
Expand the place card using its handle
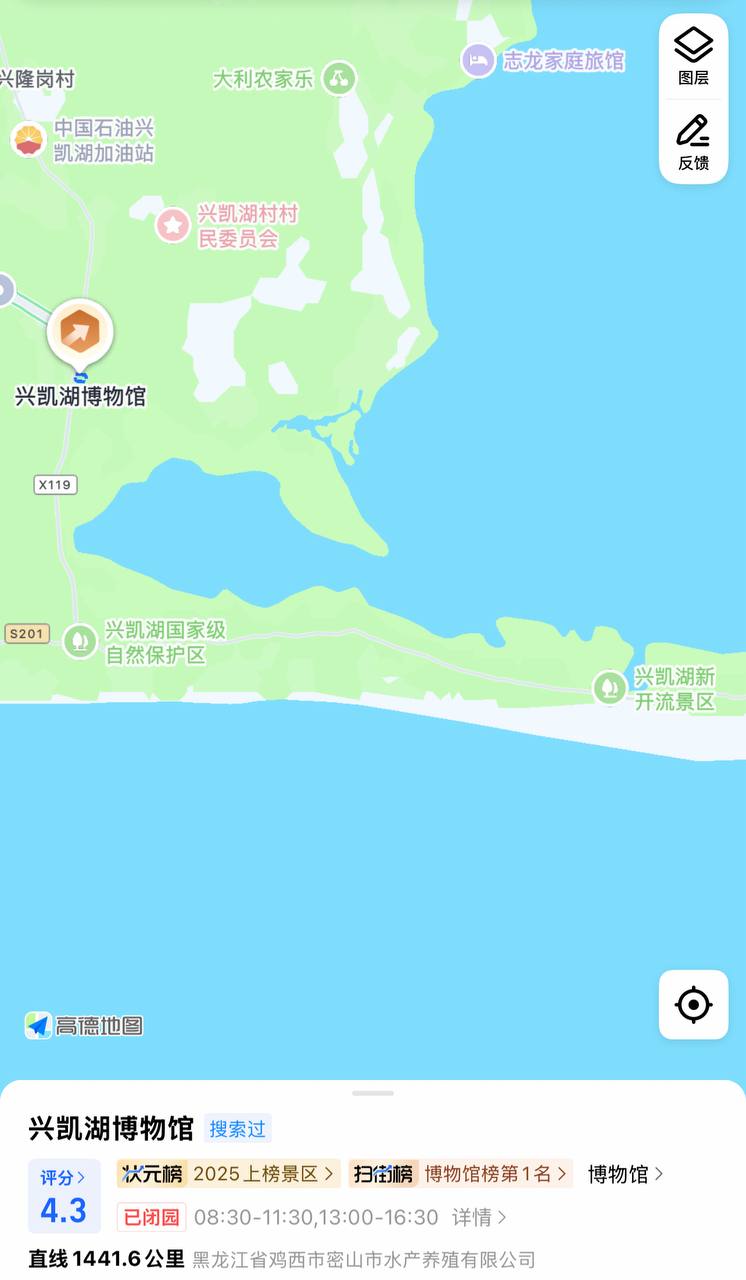pyautogui.click(x=373, y=1093)
